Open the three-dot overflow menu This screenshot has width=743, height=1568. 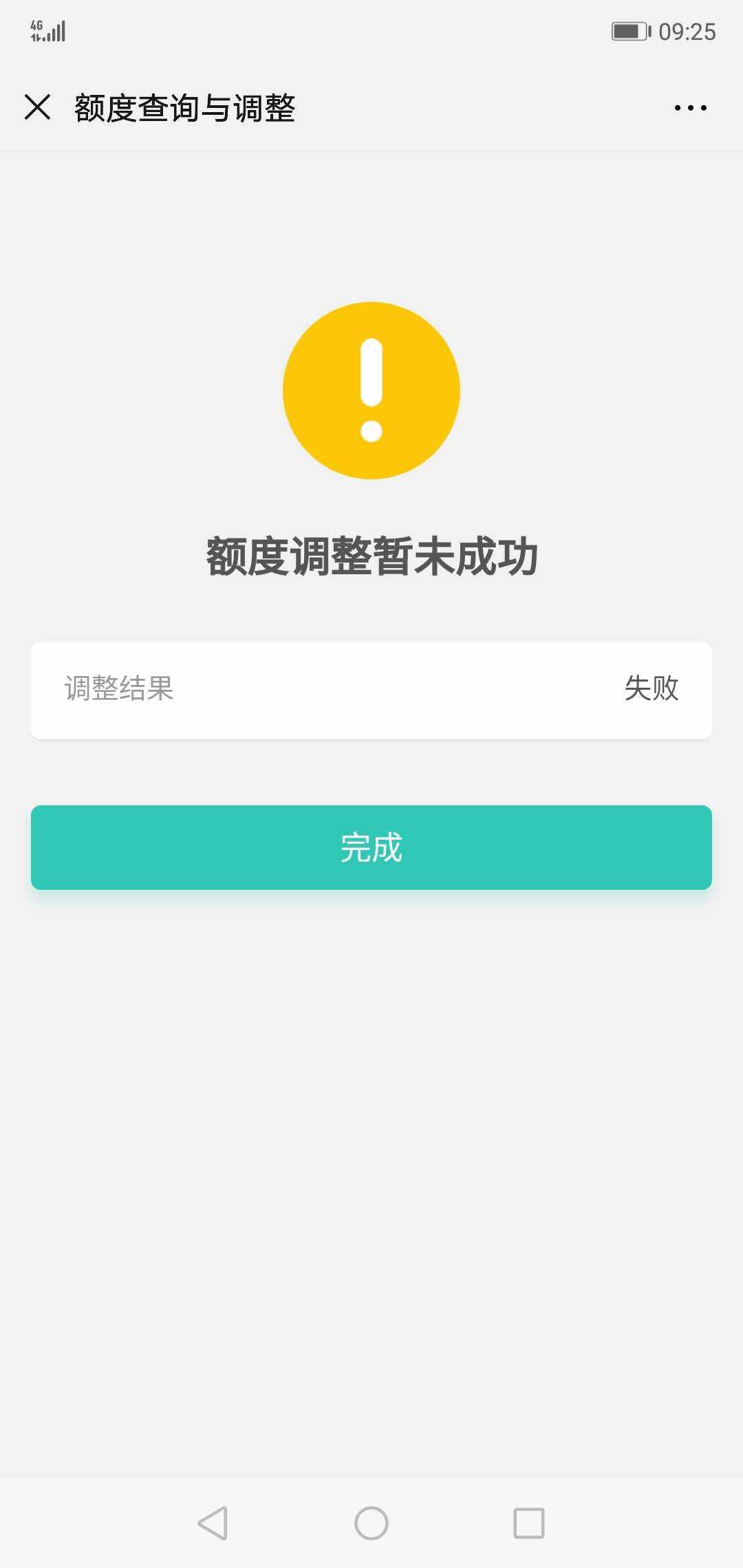point(690,108)
